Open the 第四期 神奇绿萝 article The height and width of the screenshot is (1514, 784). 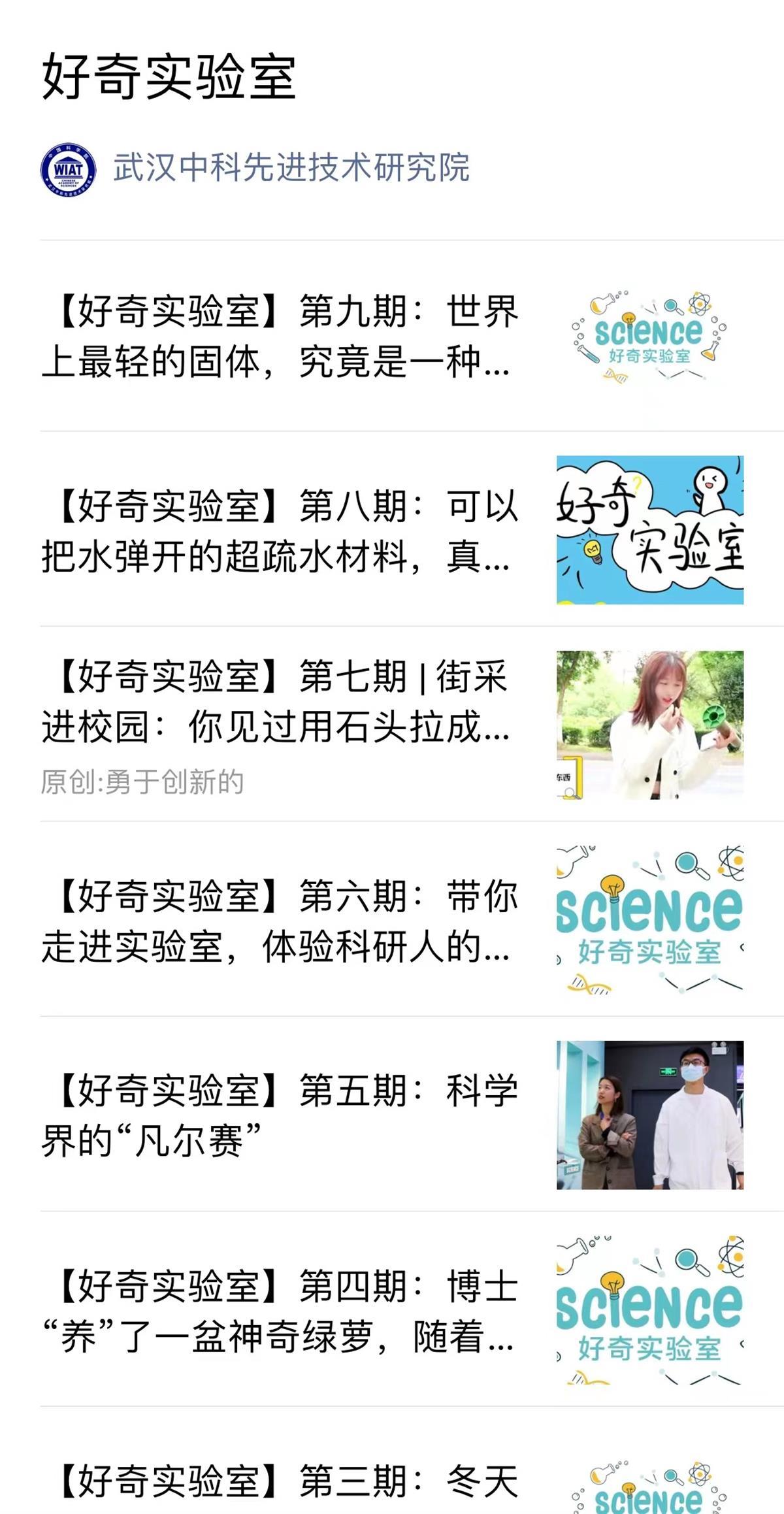(x=281, y=1311)
